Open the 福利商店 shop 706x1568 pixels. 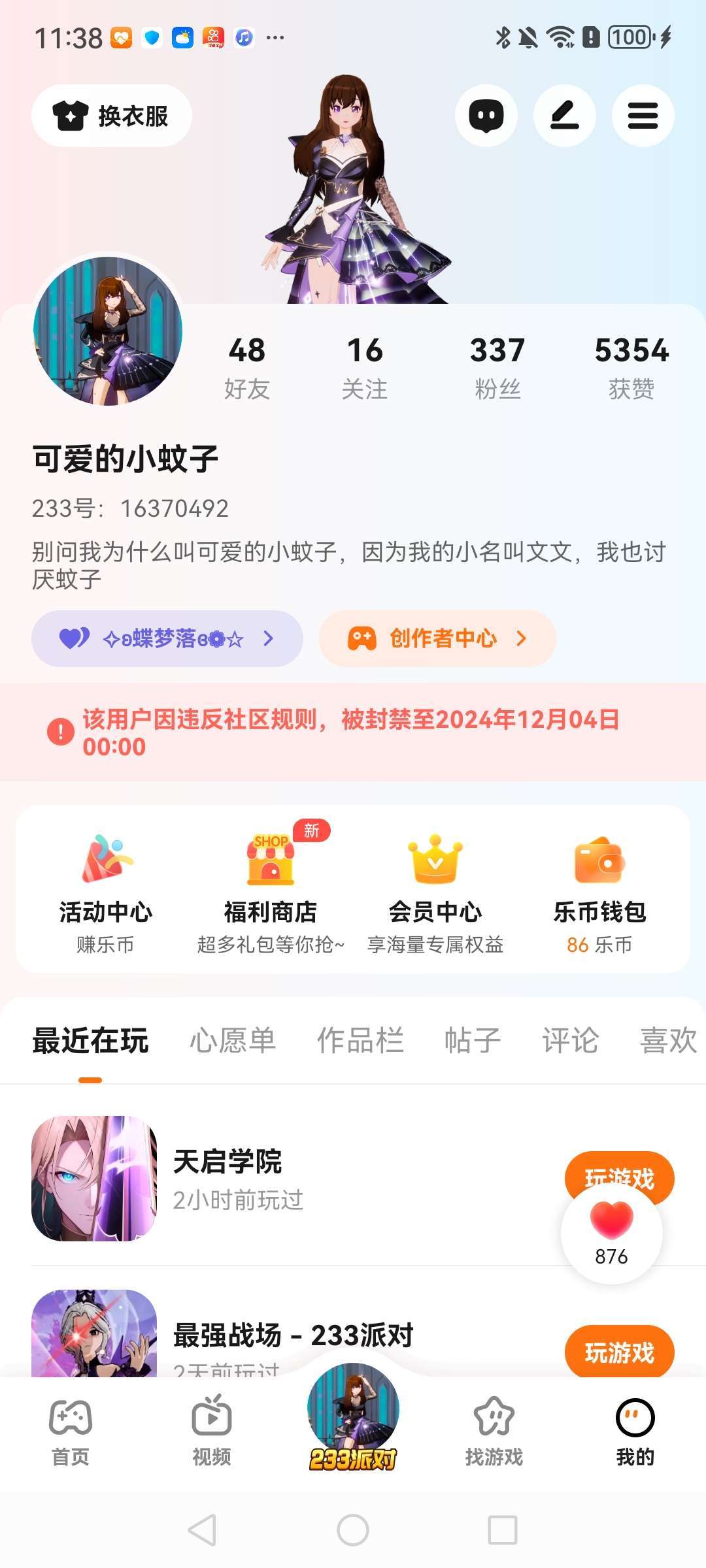(271, 892)
